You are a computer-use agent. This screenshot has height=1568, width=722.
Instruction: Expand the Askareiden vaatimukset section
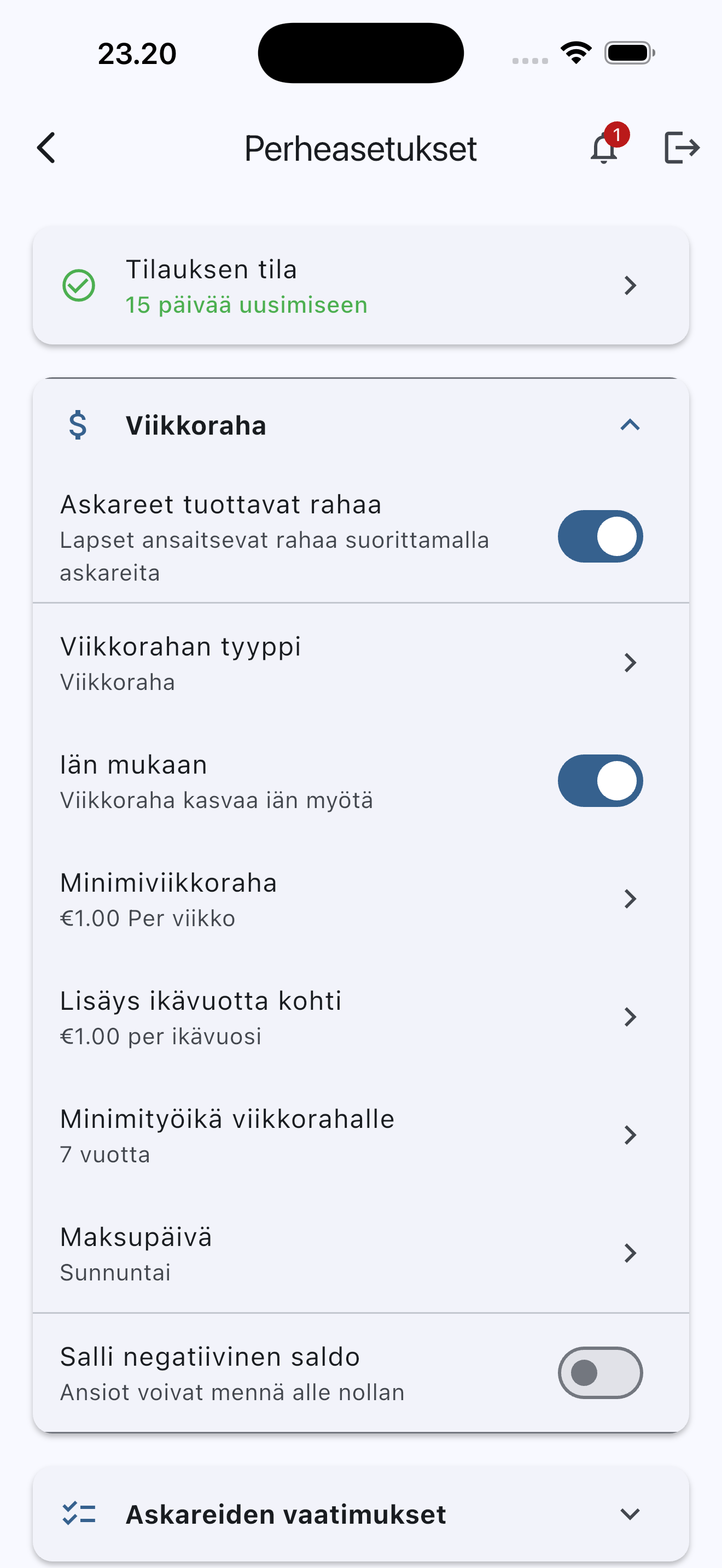coord(631,1515)
